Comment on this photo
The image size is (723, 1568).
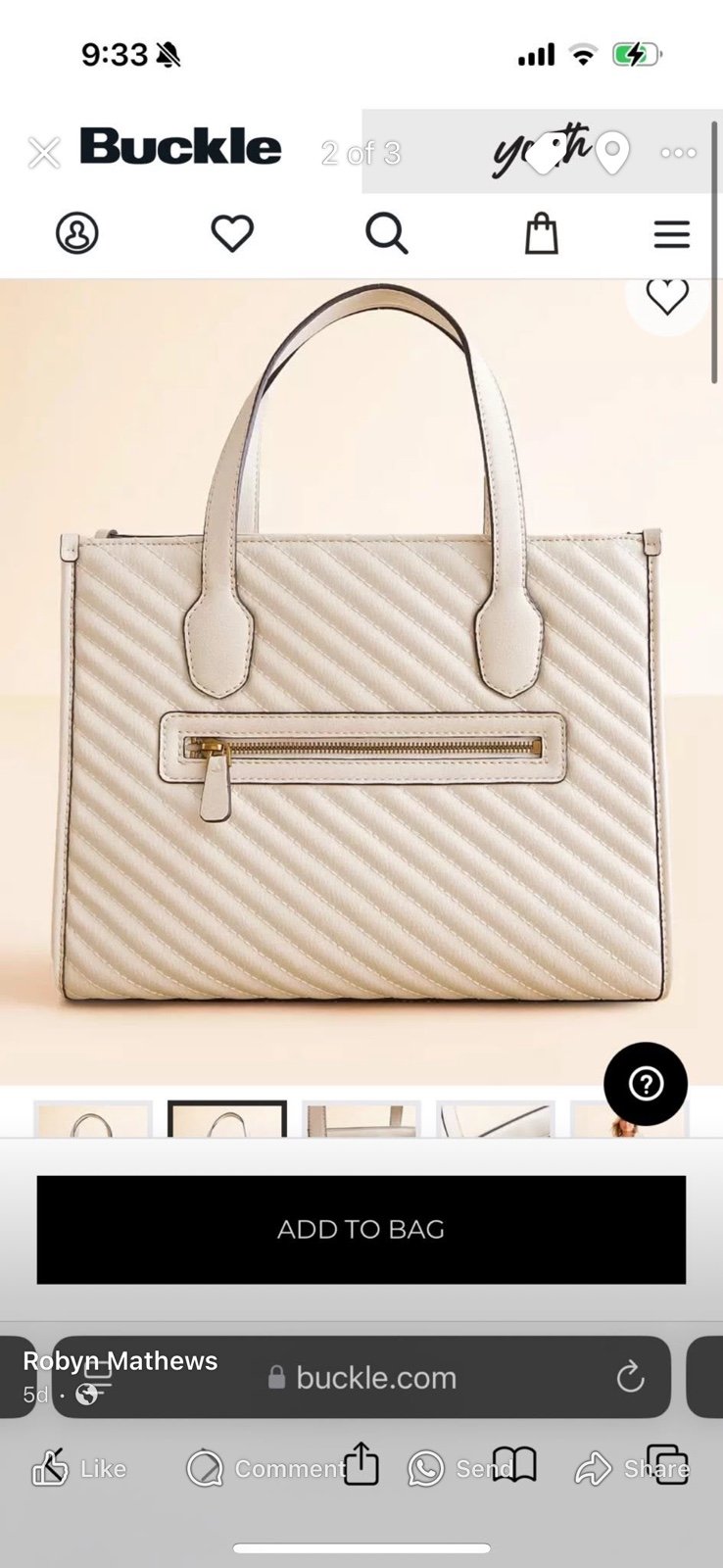coord(265,1468)
